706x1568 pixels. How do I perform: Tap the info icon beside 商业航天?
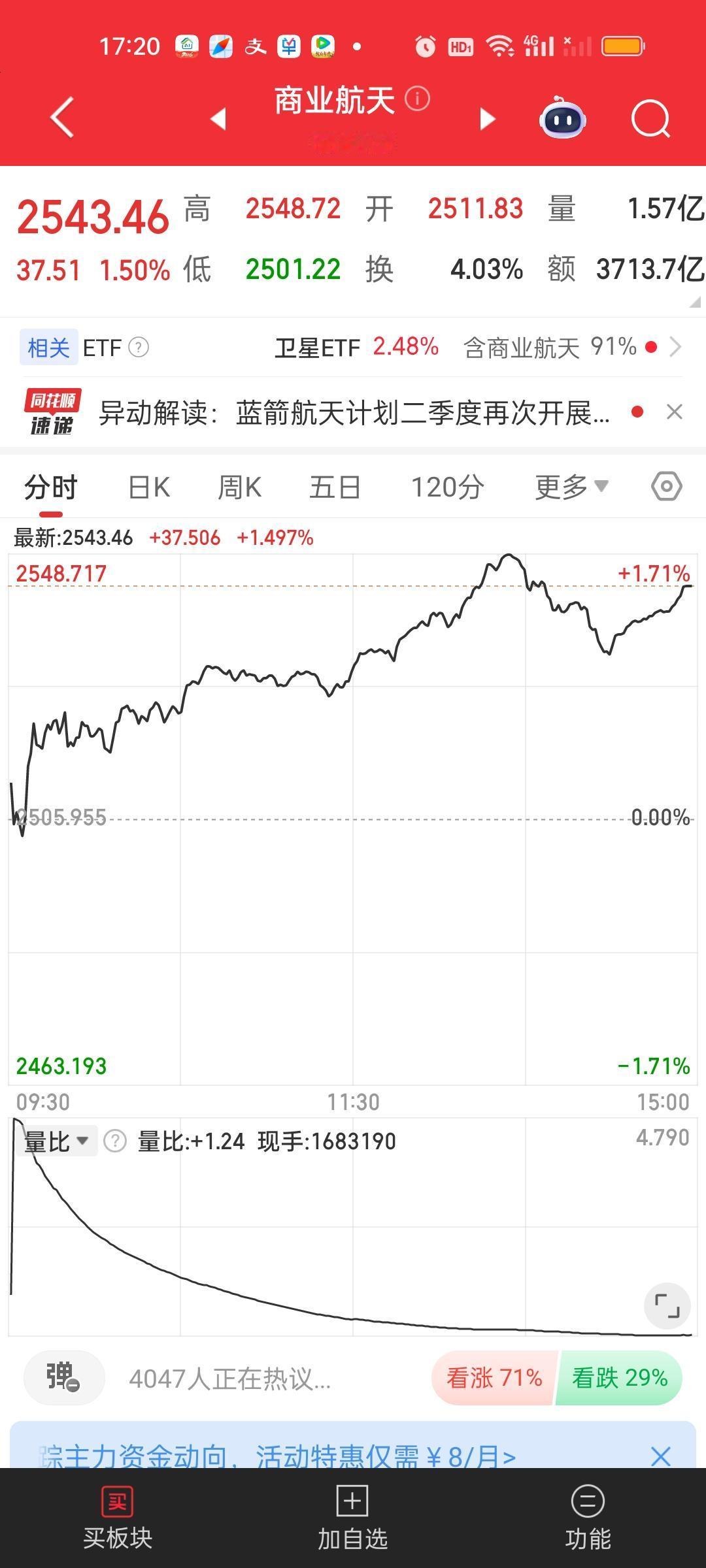pos(416,98)
